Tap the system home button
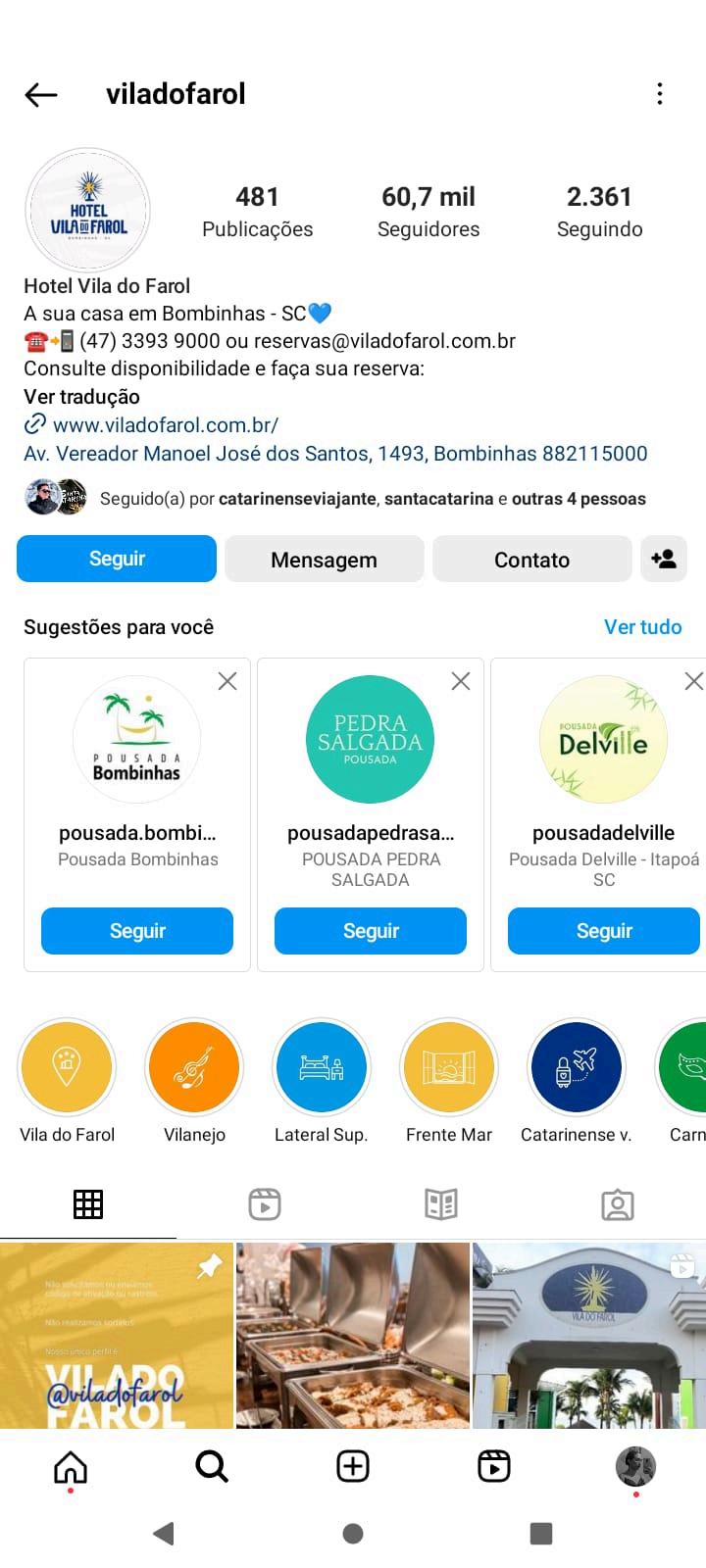The width and height of the screenshot is (706, 1568). (353, 1534)
